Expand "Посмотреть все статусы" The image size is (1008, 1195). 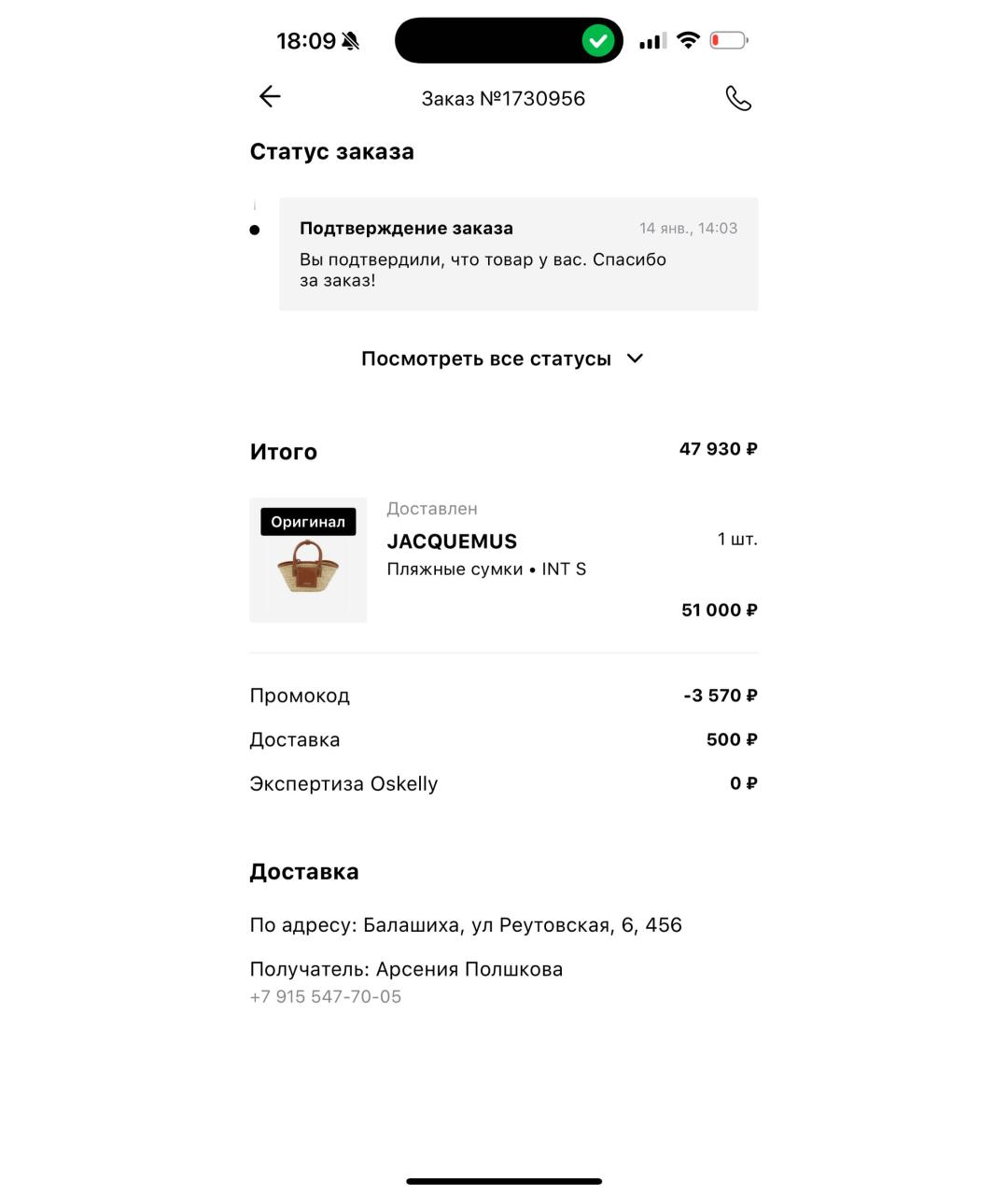(502, 359)
